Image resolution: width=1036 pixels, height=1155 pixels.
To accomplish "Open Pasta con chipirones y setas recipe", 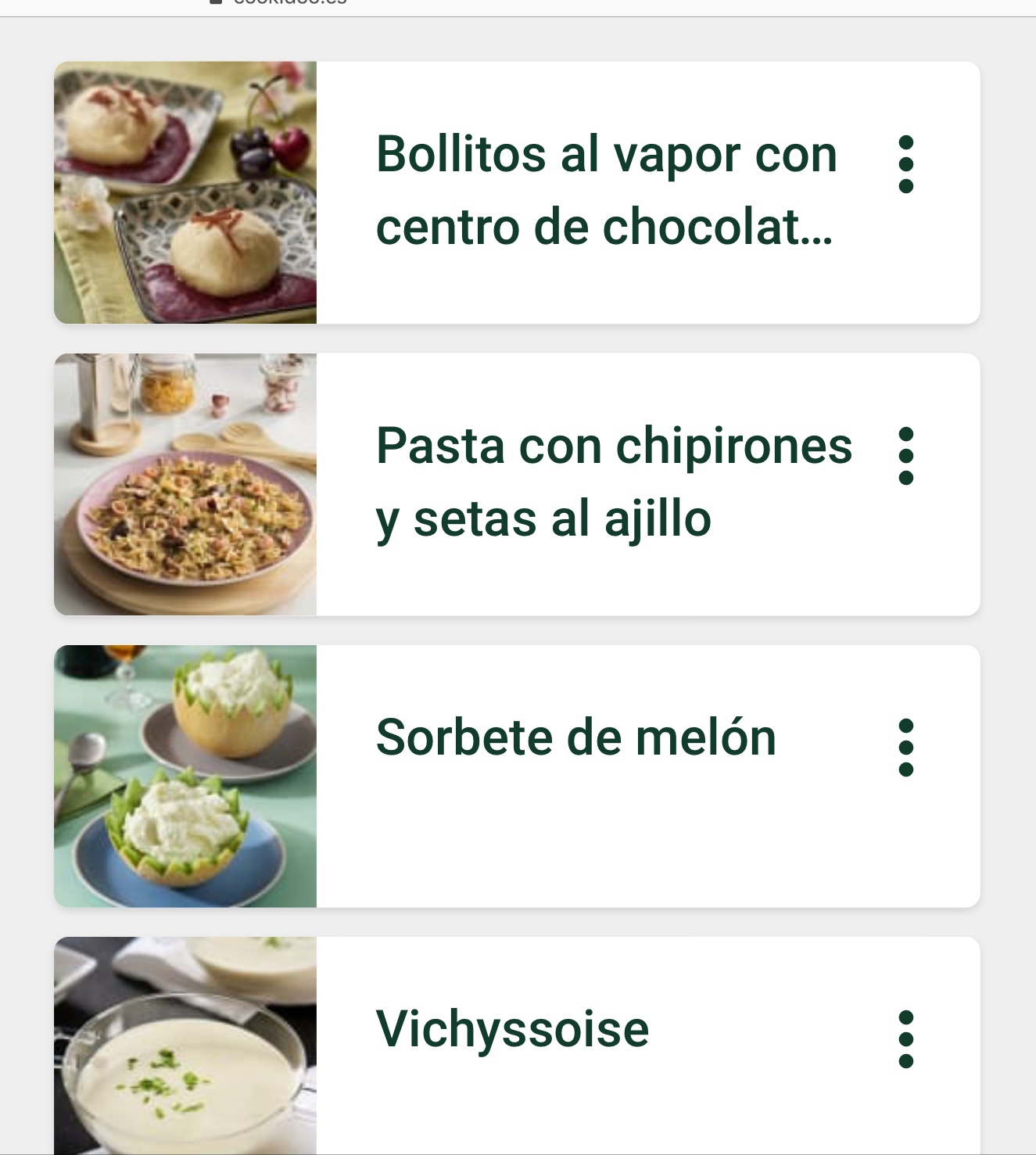I will (614, 482).
